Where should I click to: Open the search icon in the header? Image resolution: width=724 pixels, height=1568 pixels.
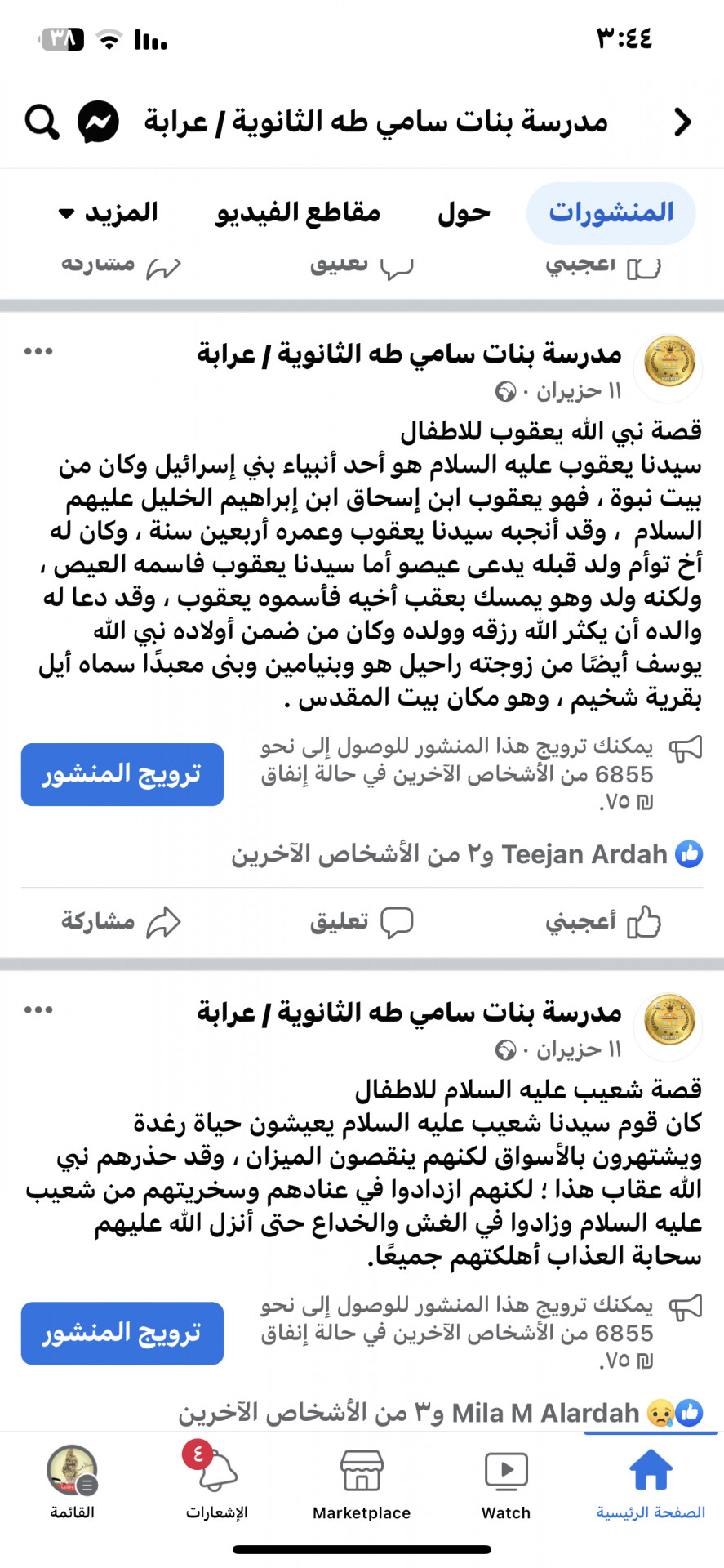42,122
